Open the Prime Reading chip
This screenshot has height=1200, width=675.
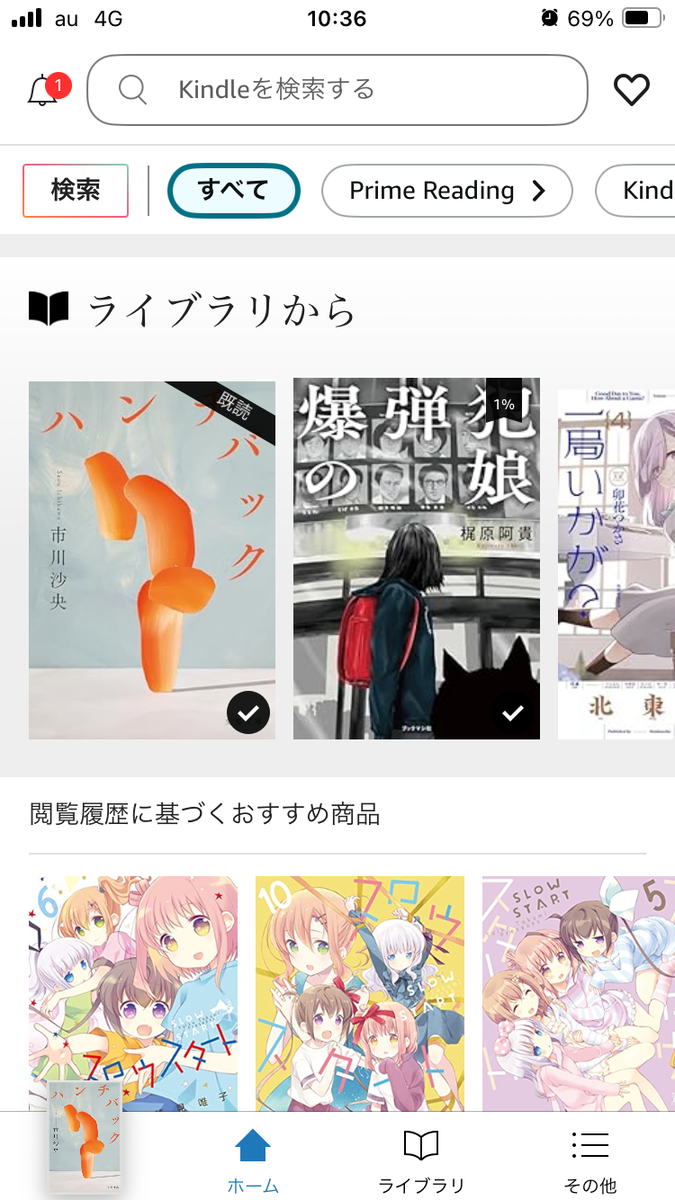446,190
